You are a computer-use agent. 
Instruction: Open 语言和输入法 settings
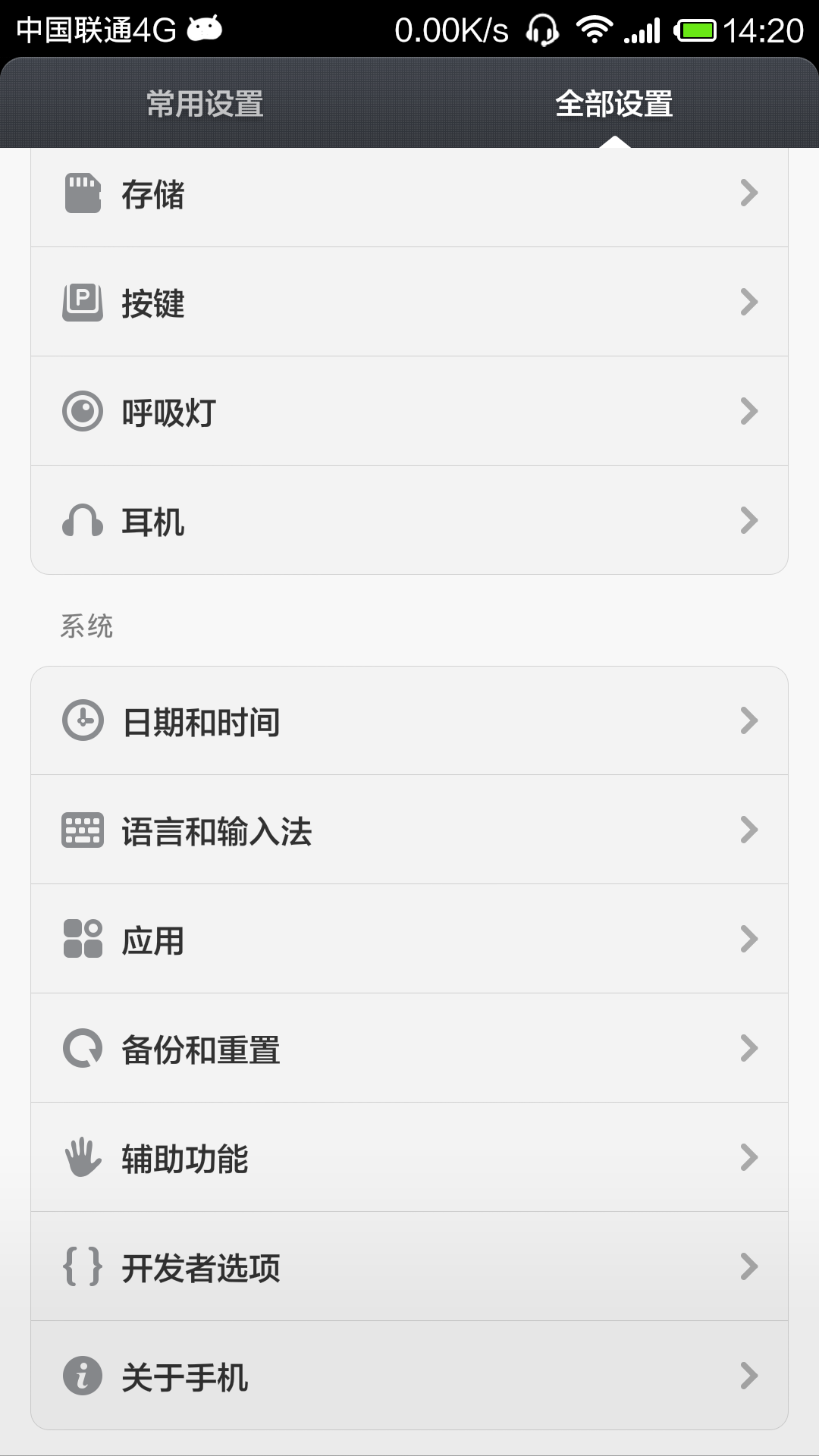(409, 830)
